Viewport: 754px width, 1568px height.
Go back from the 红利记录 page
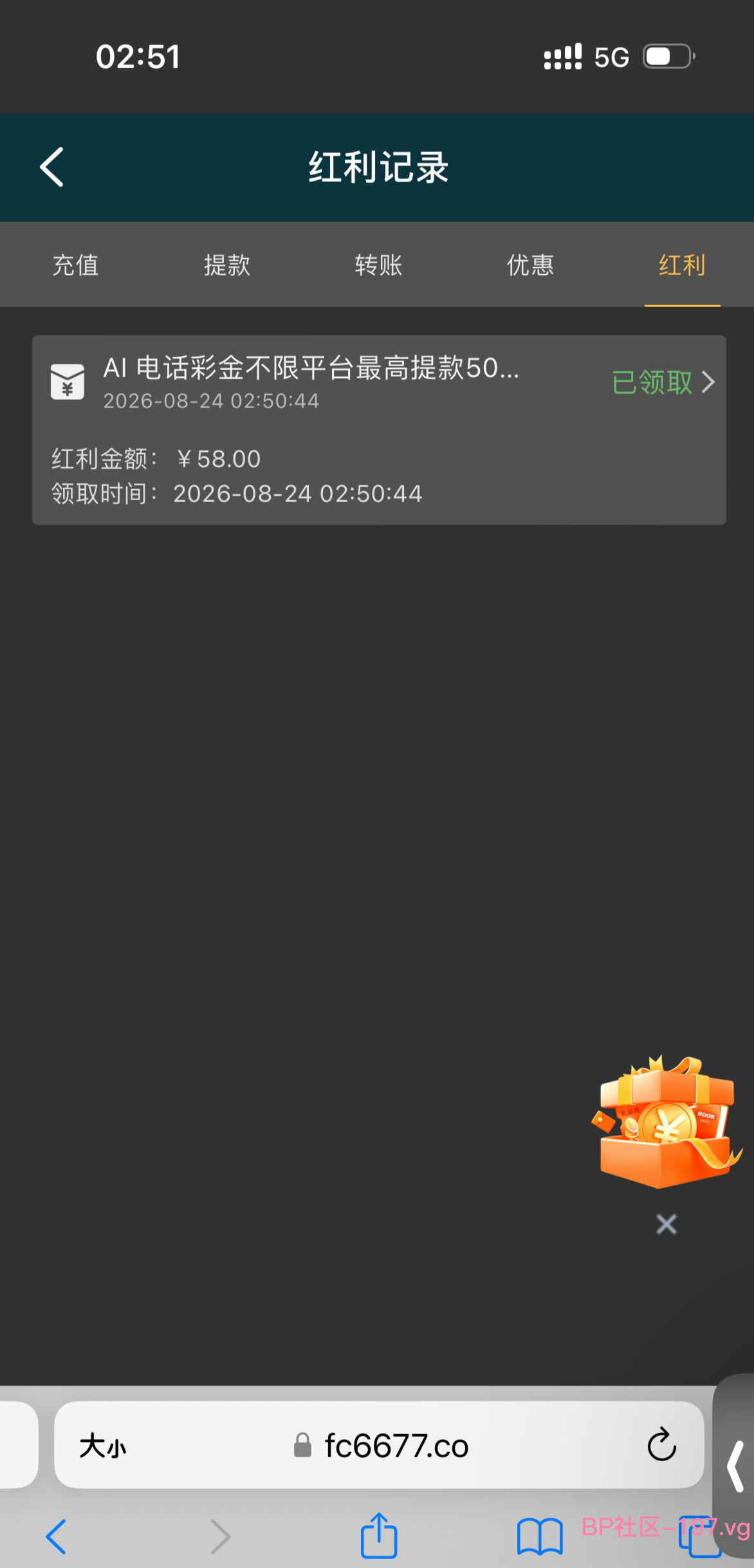coord(52,167)
